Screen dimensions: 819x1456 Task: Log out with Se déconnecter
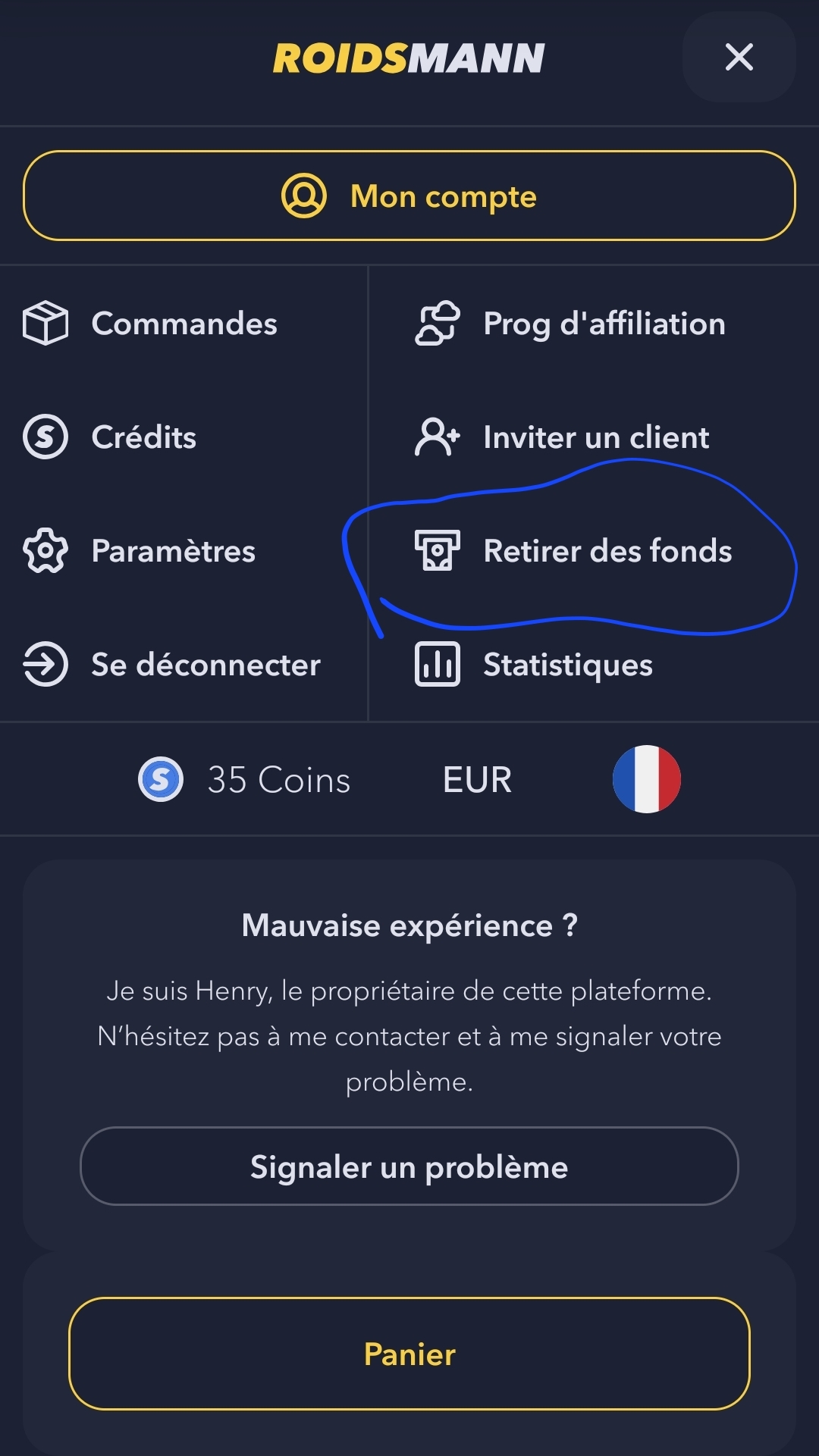(206, 665)
